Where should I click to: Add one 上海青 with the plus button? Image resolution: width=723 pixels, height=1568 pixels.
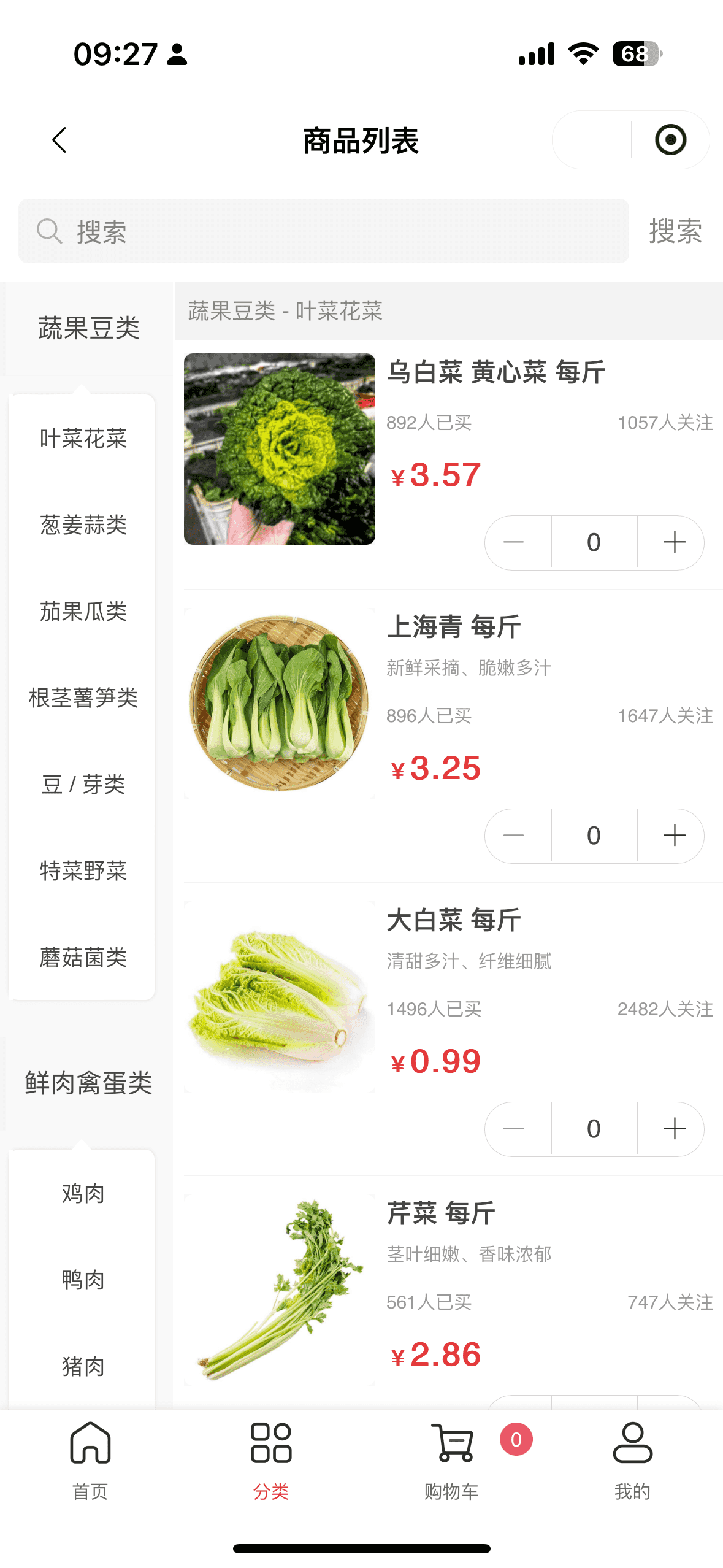pos(674,836)
